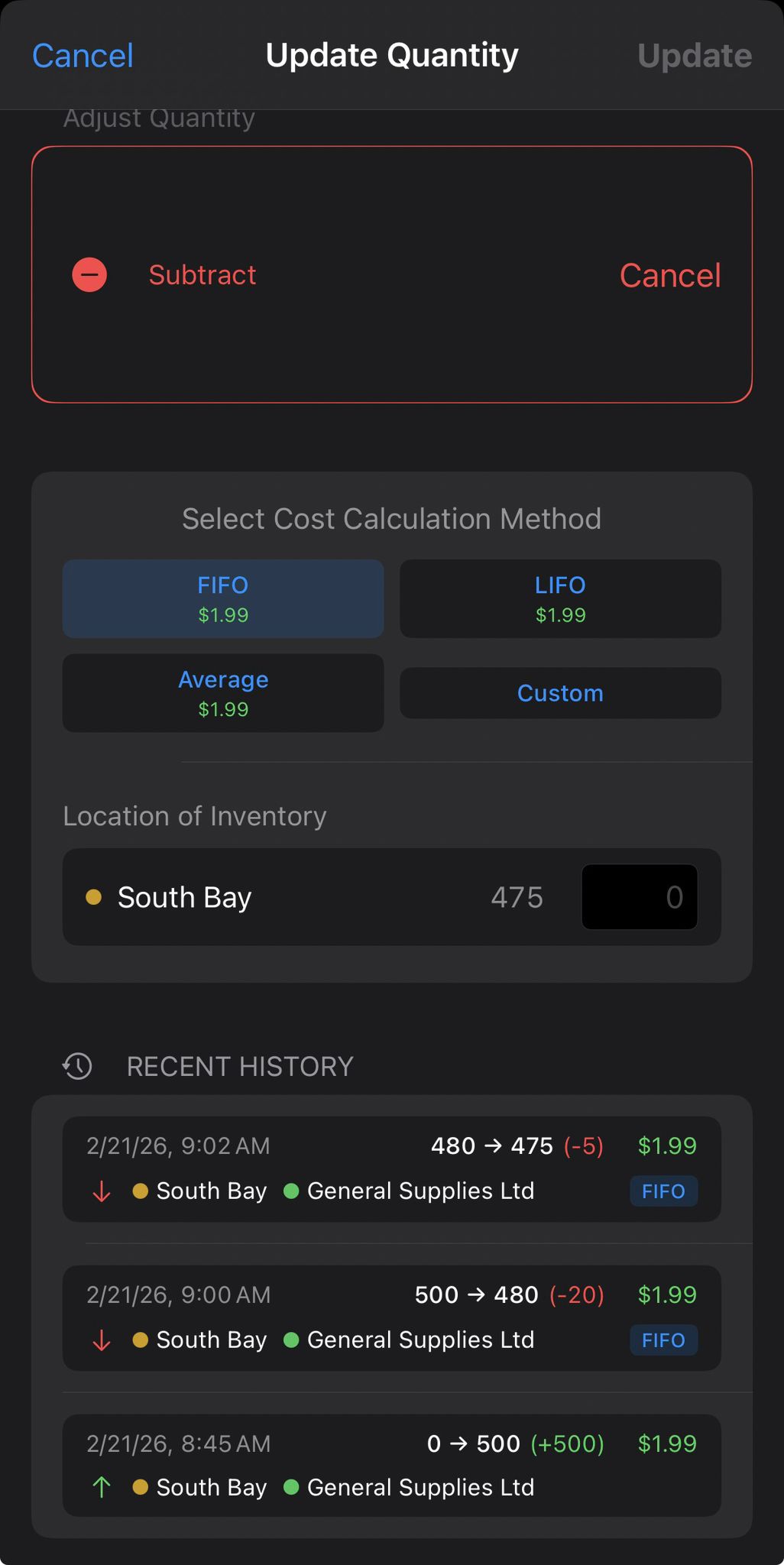Tap the red minus subtract icon

[x=89, y=275]
